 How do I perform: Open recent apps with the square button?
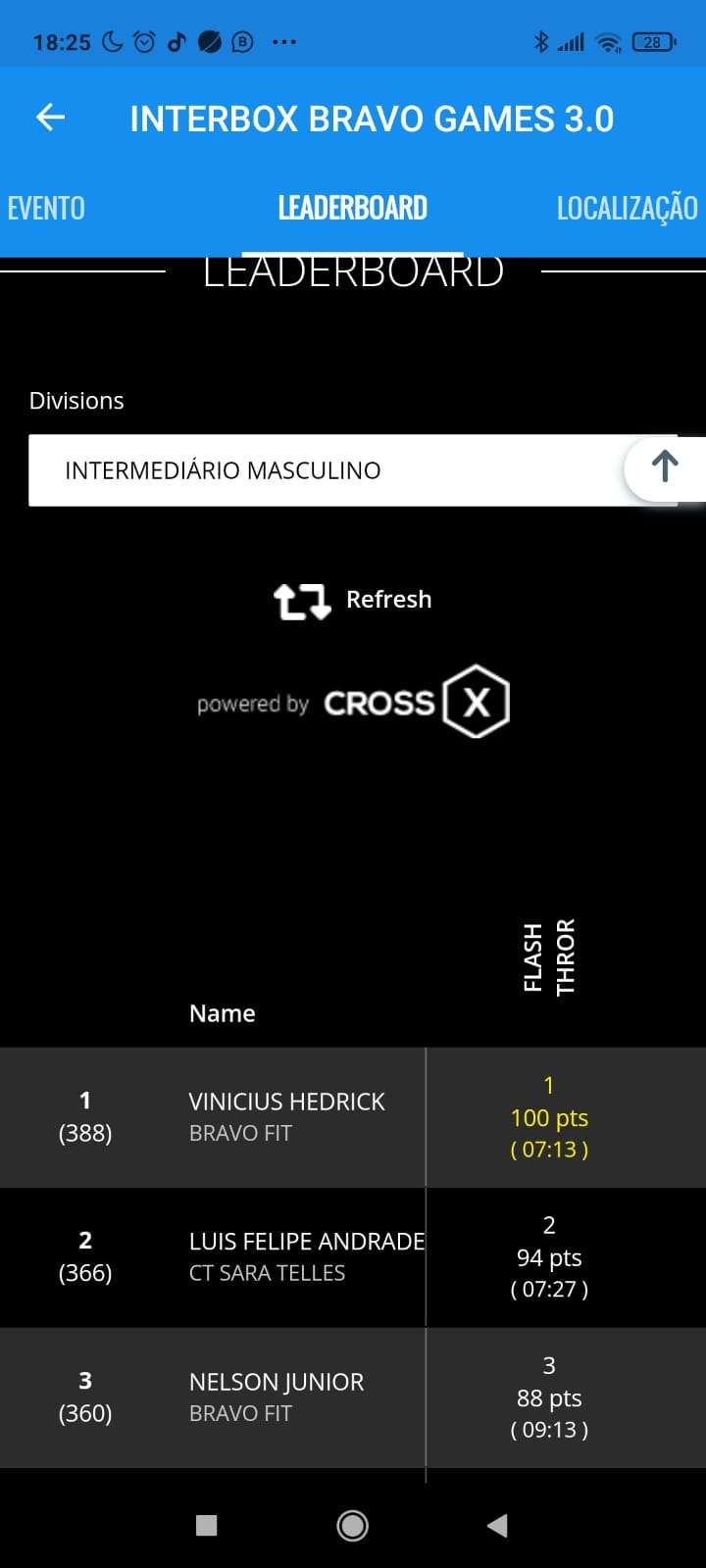(206, 1525)
